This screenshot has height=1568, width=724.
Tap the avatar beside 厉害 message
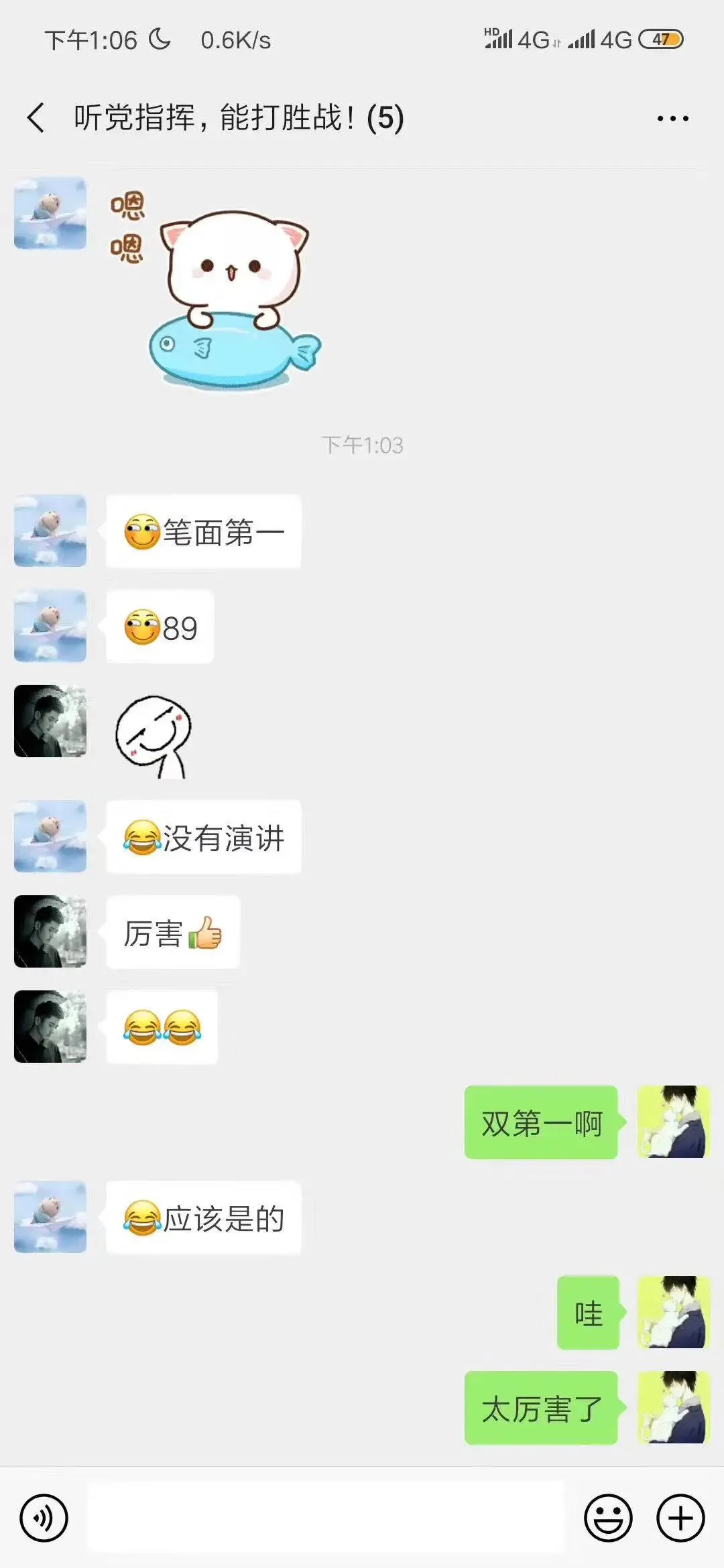click(50, 931)
